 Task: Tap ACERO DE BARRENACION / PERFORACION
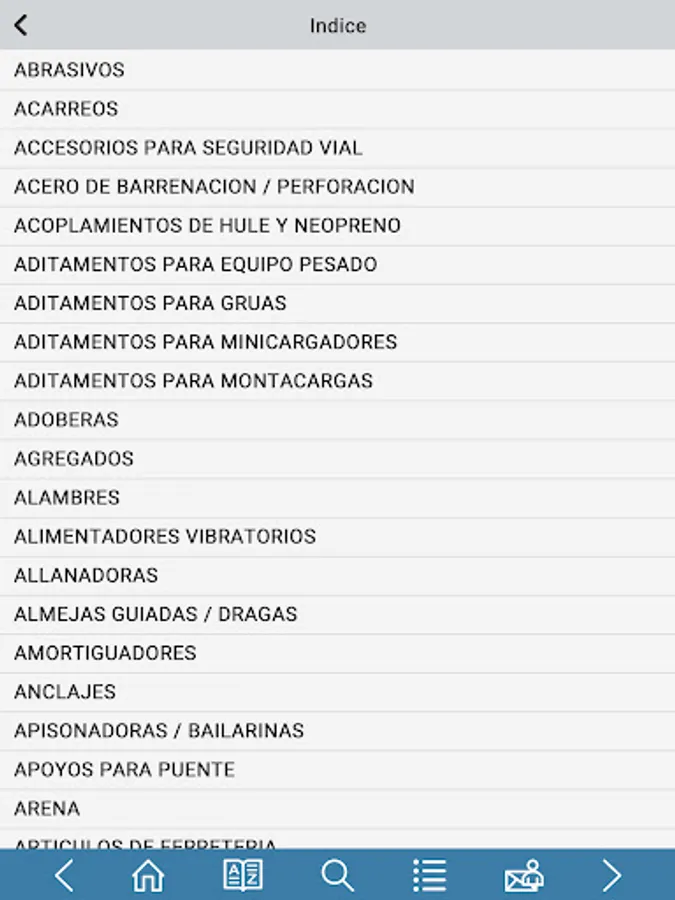(x=214, y=187)
